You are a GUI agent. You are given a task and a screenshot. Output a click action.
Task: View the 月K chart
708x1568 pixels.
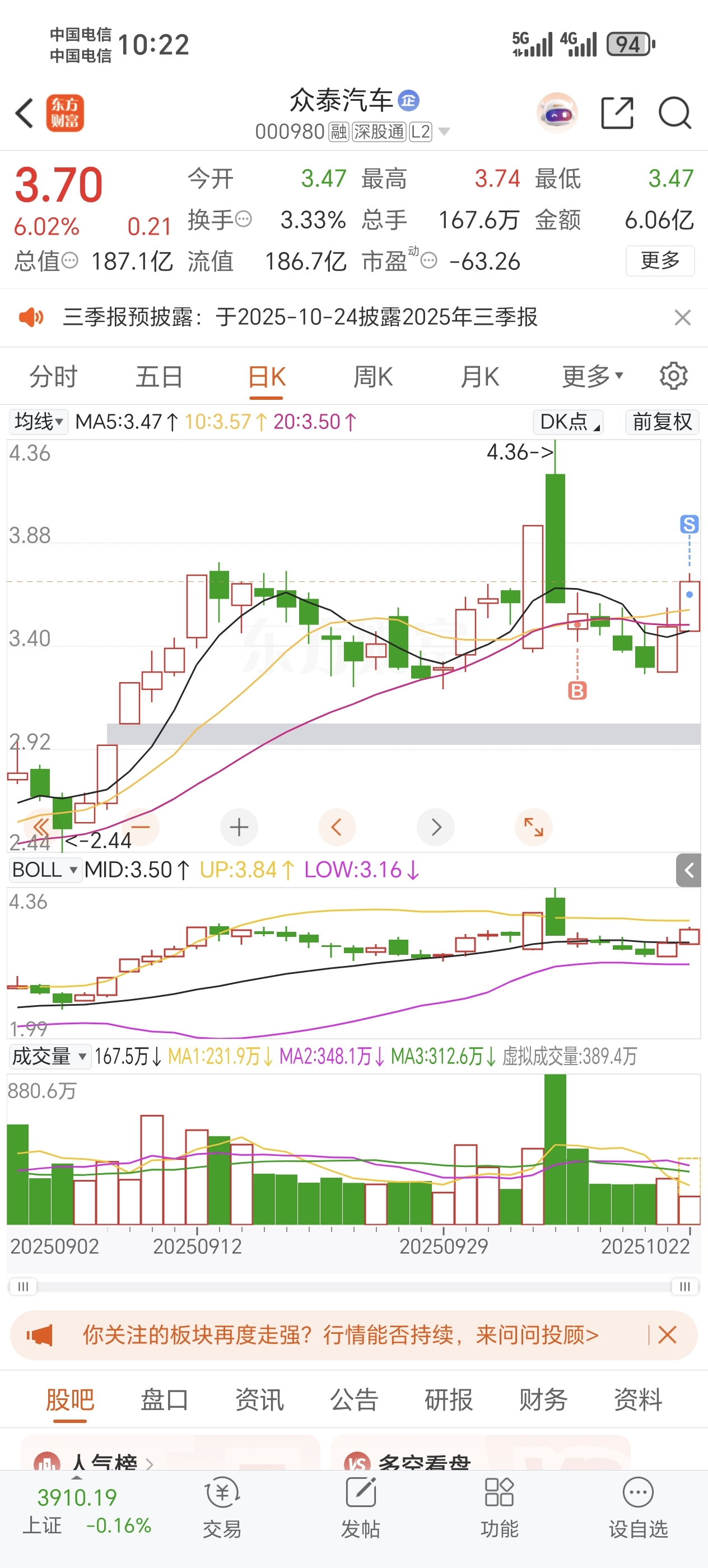click(479, 377)
